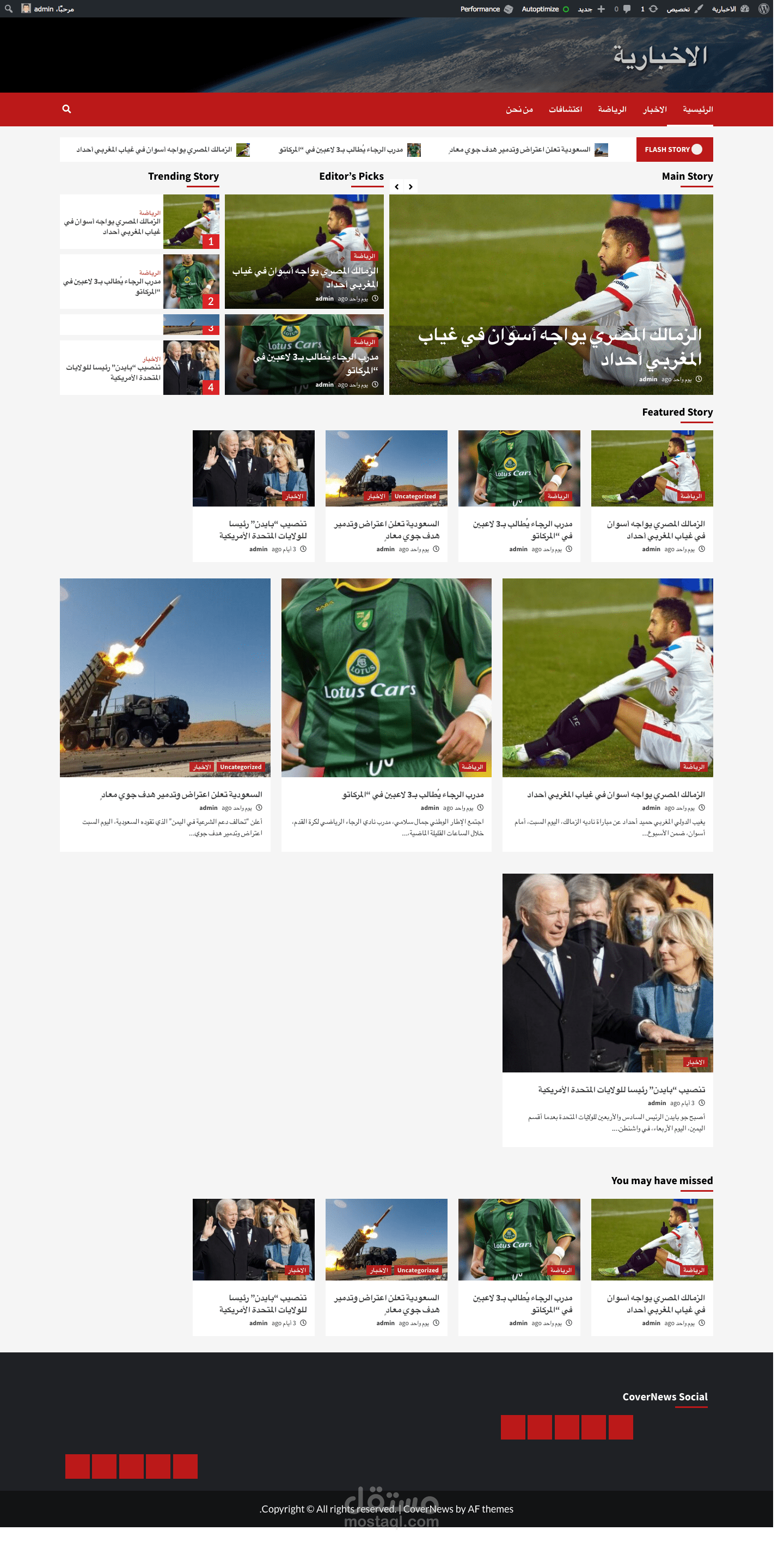
Task: Click the previous arrow in Editor's Picks carousel
Action: click(397, 187)
